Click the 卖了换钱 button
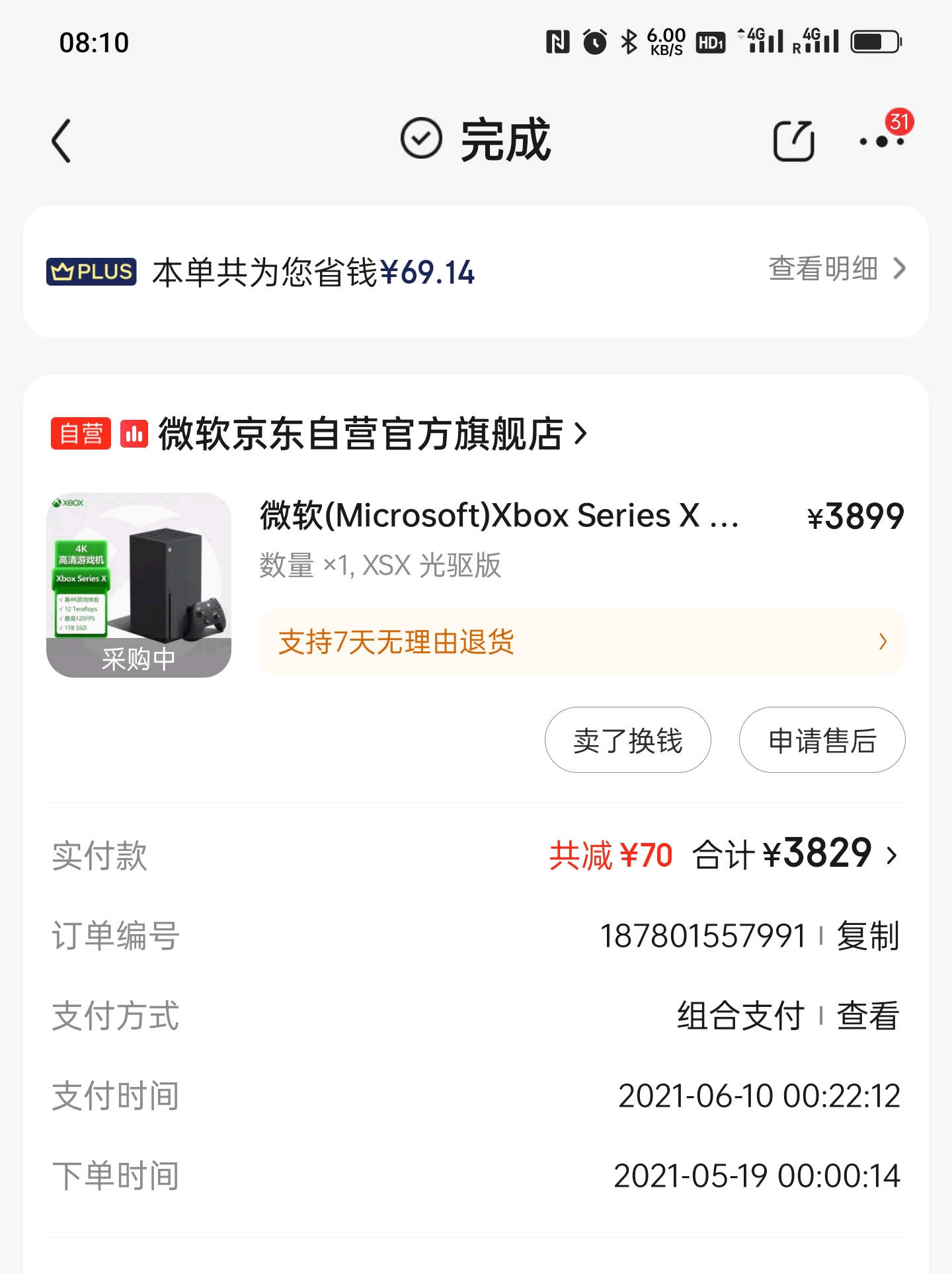 [627, 740]
